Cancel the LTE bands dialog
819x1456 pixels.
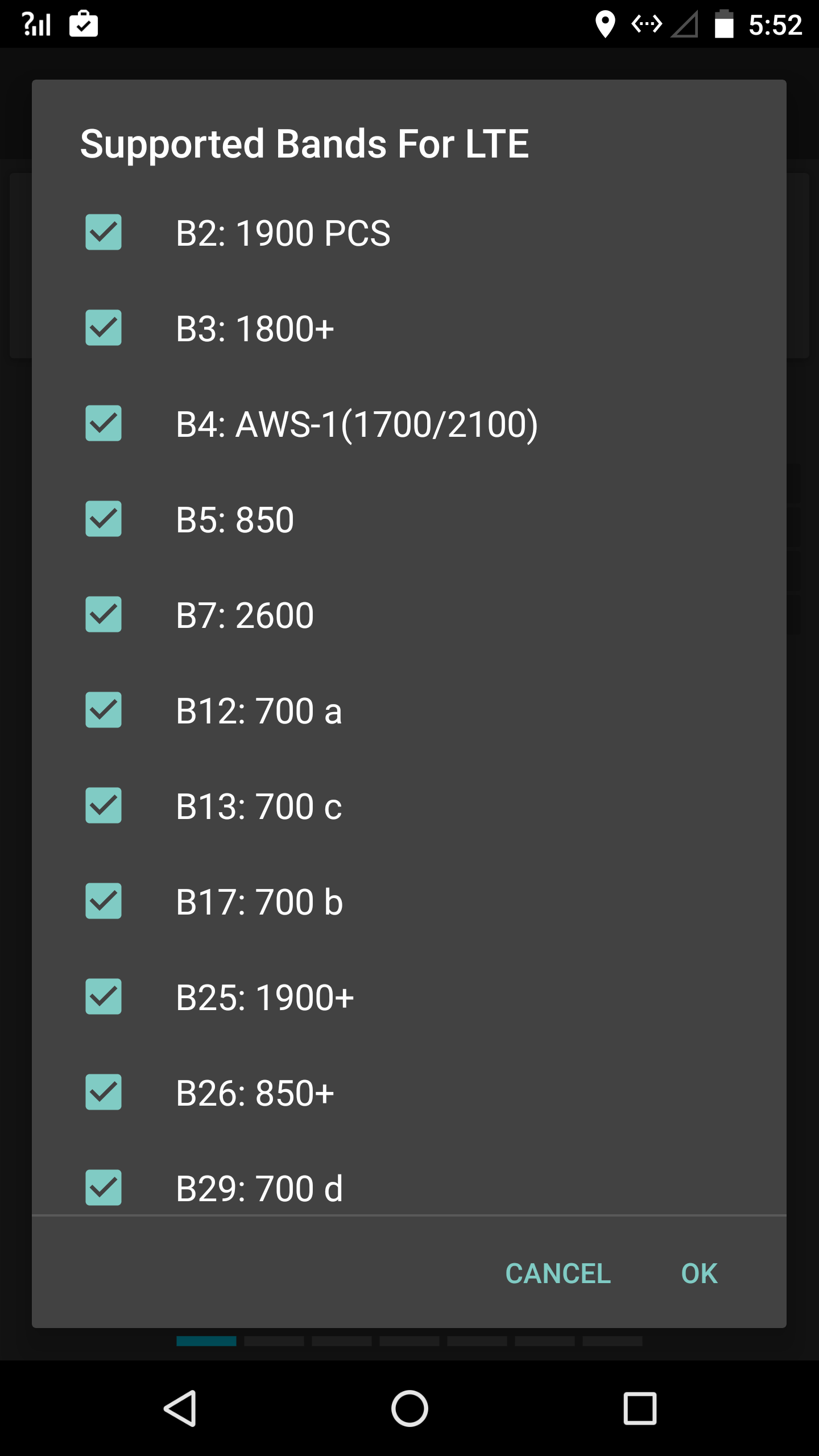click(x=558, y=1273)
